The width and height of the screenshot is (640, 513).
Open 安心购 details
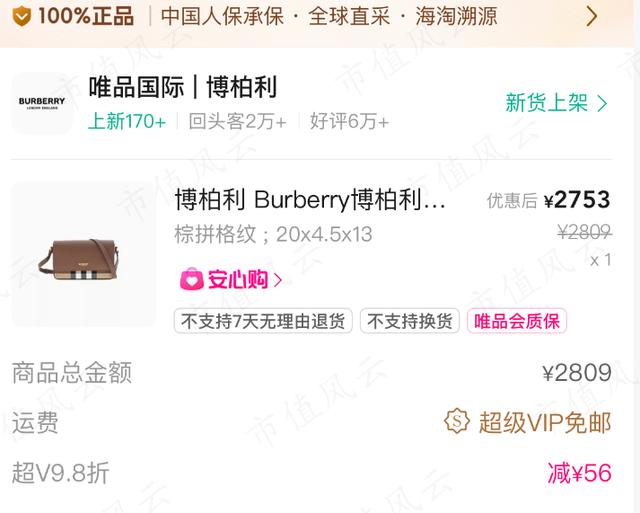point(230,279)
